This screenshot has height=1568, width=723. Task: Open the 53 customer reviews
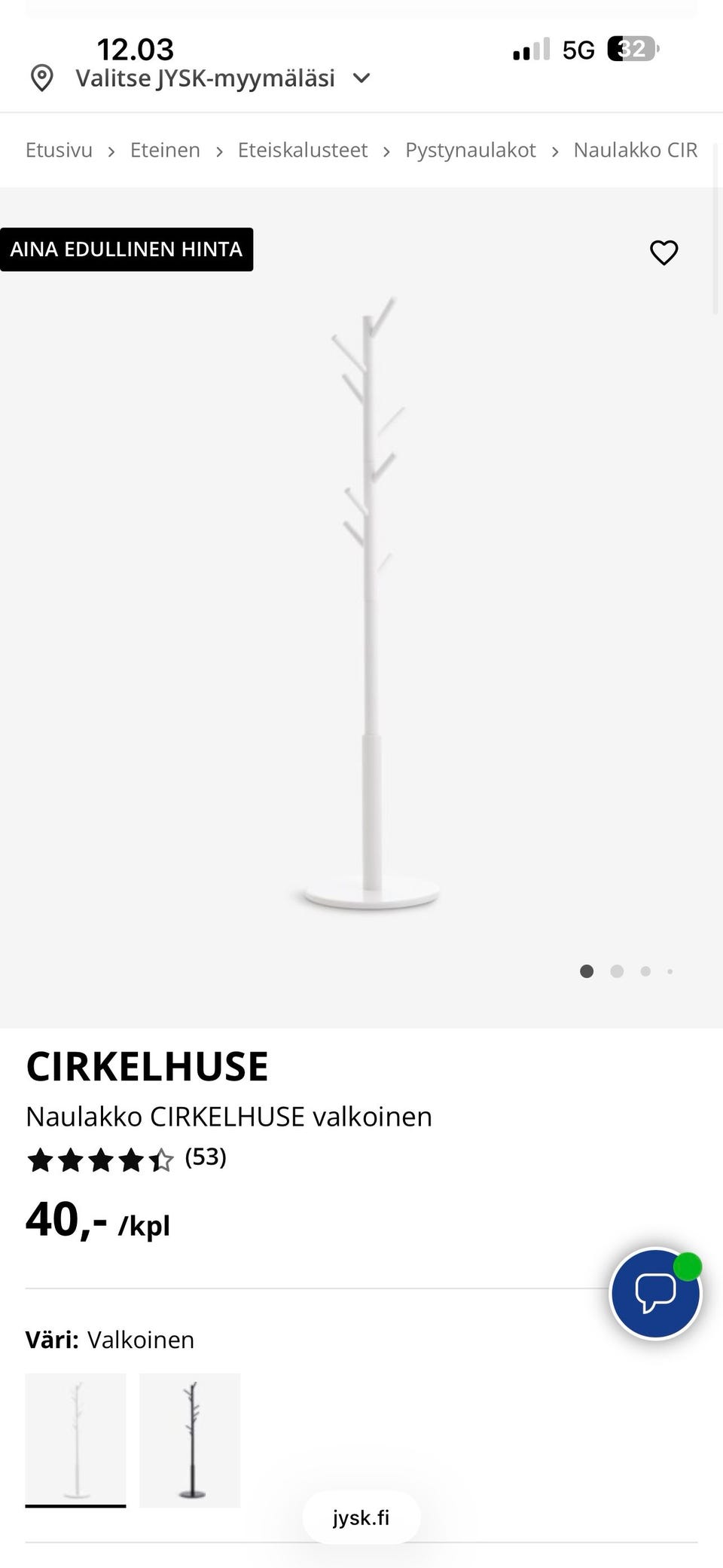tap(205, 1157)
